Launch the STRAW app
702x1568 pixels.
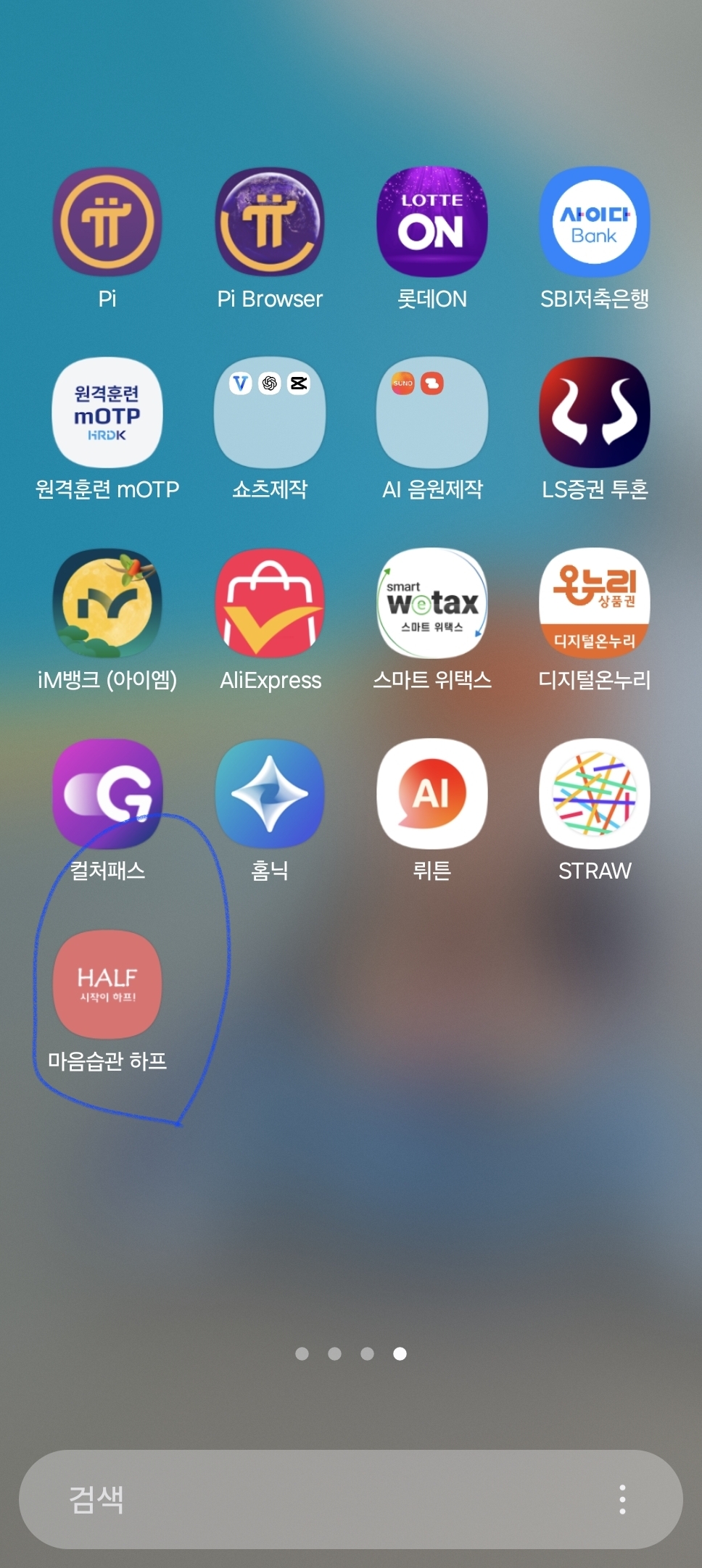coord(594,794)
